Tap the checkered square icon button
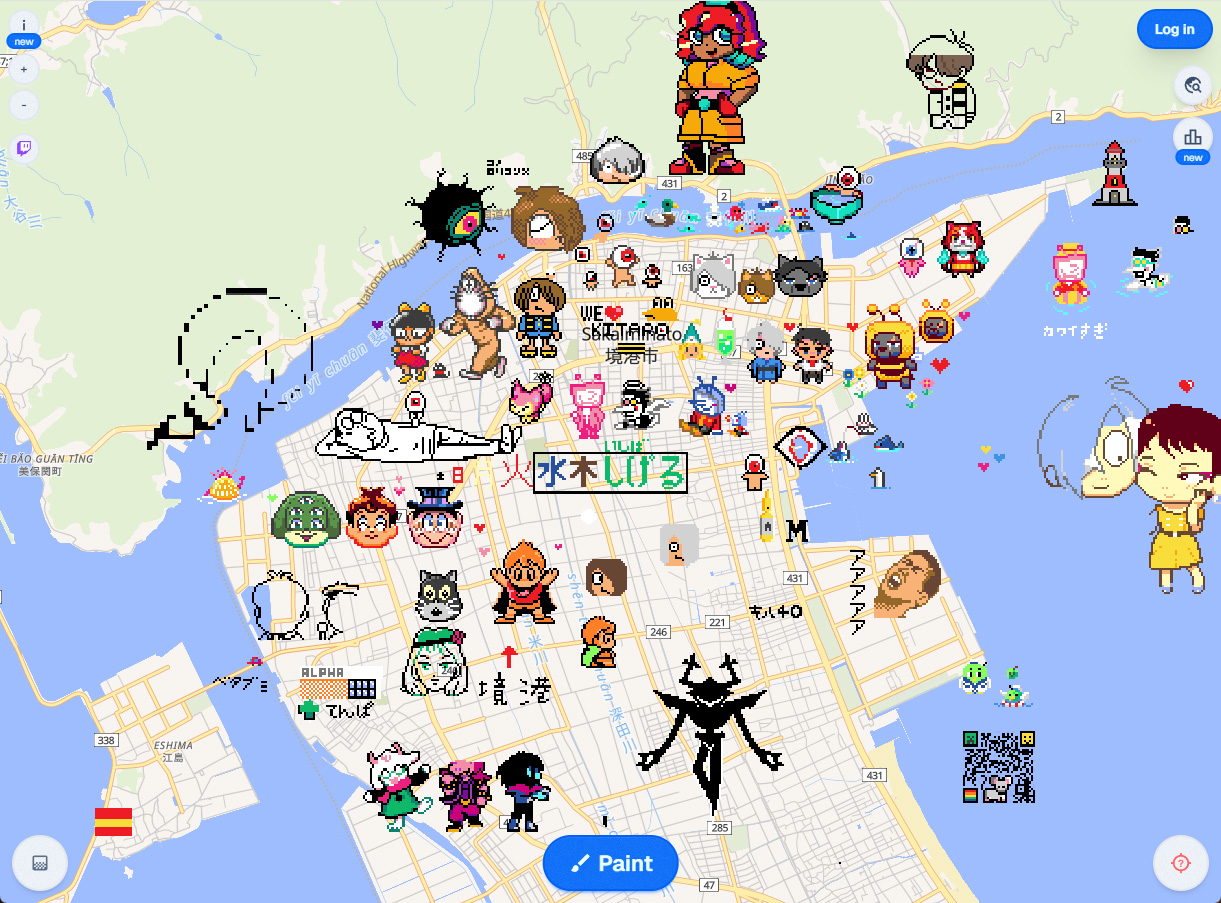 (x=40, y=863)
